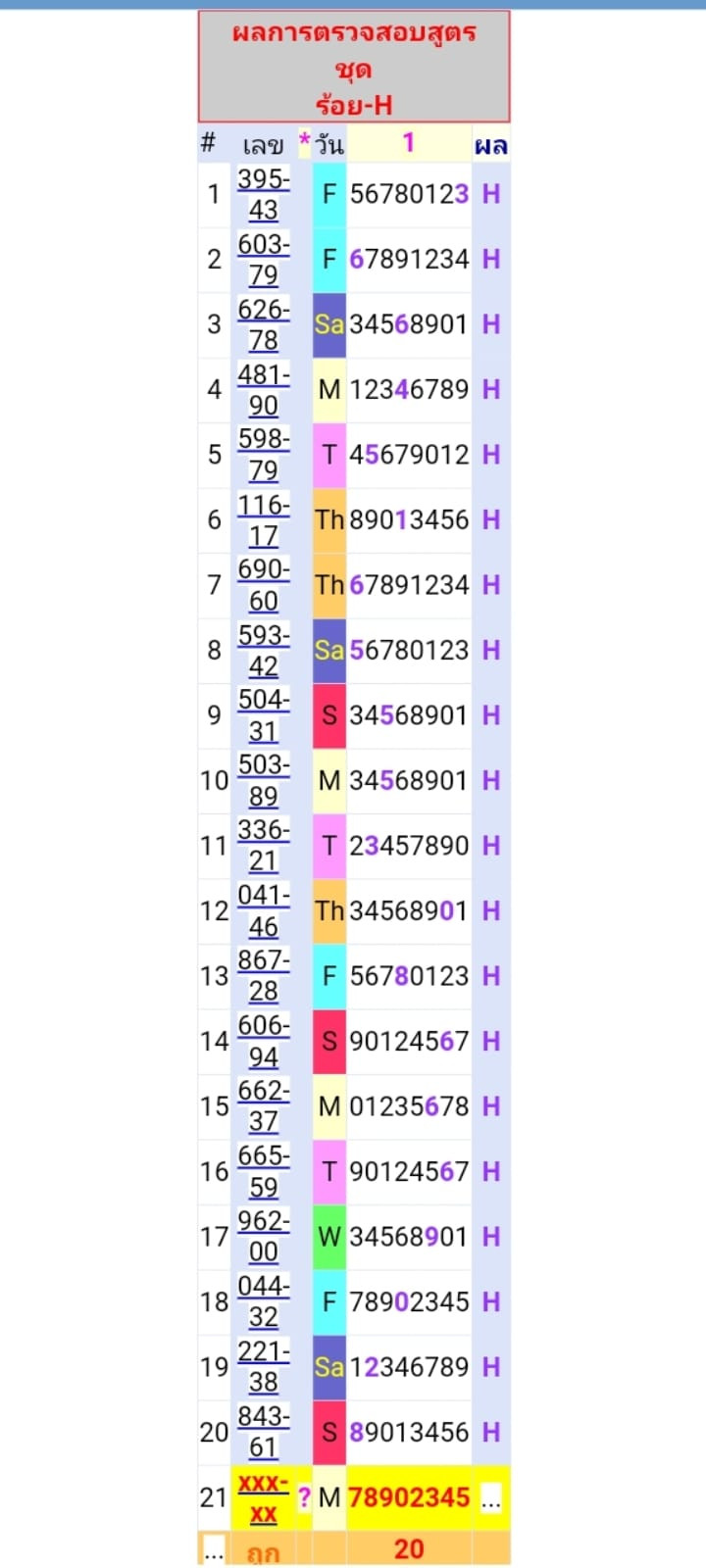Tap the 503-89 link
Image resolution: width=706 pixels, height=1568 pixels.
click(263, 780)
